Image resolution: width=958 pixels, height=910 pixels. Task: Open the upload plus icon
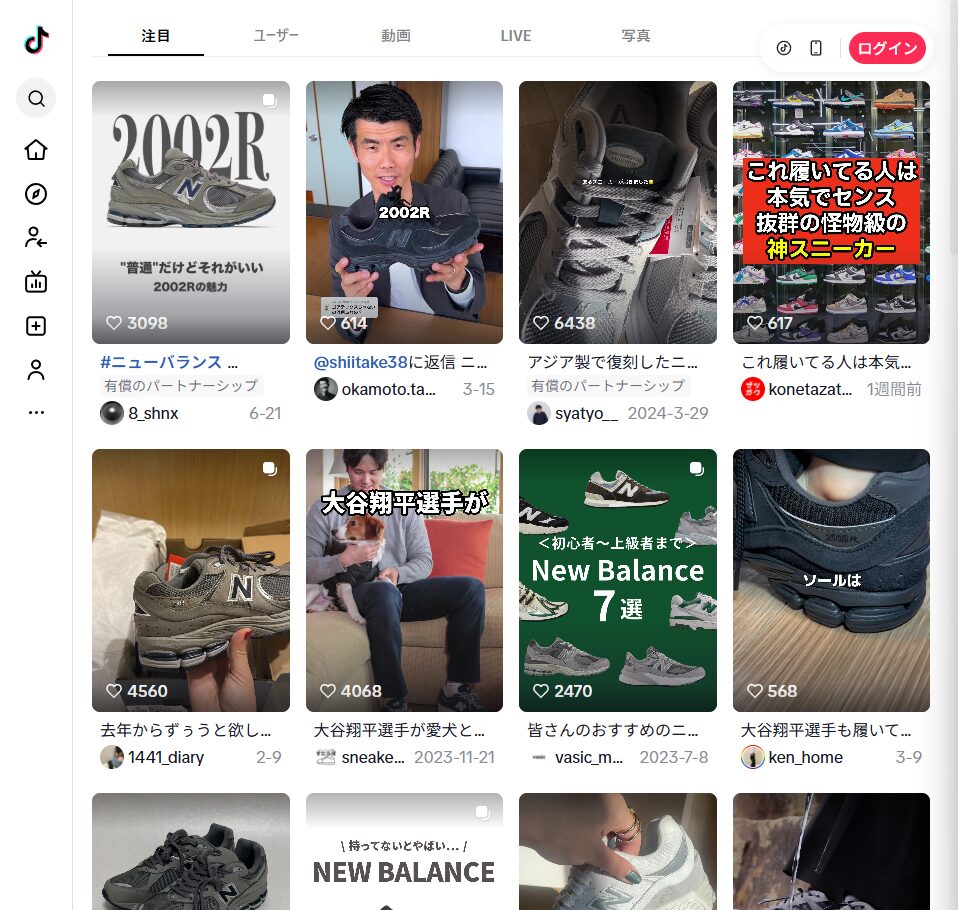pos(36,326)
